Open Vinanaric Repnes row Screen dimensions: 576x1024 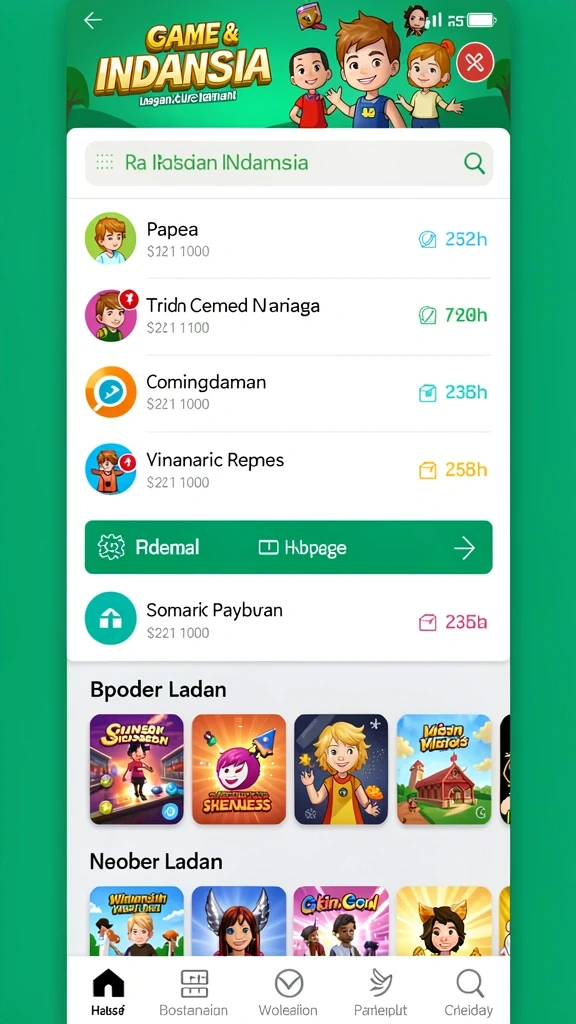tap(289, 470)
